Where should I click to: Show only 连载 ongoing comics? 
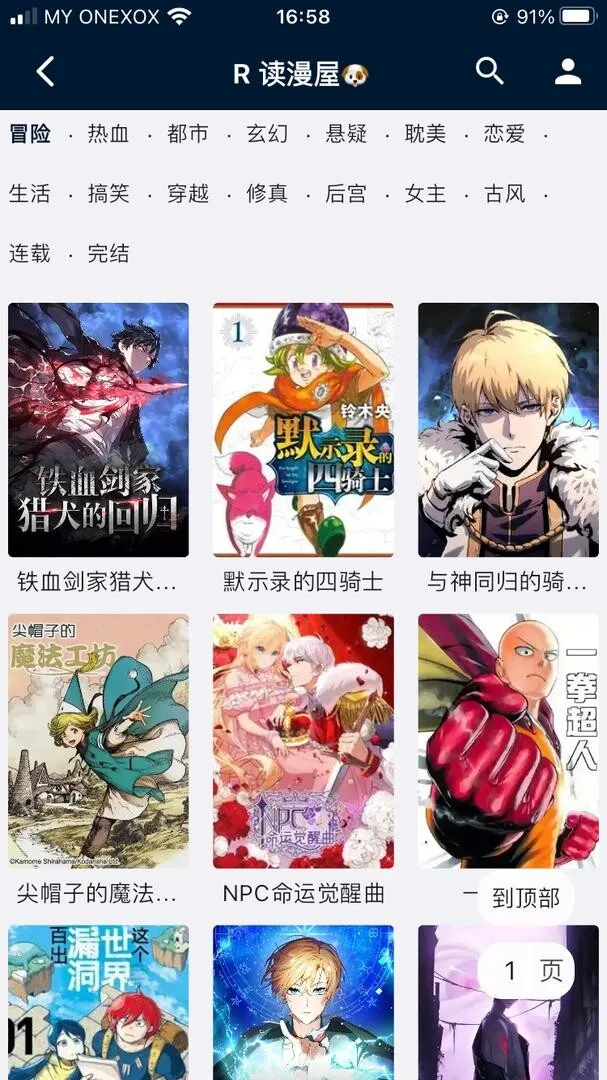tap(30, 254)
